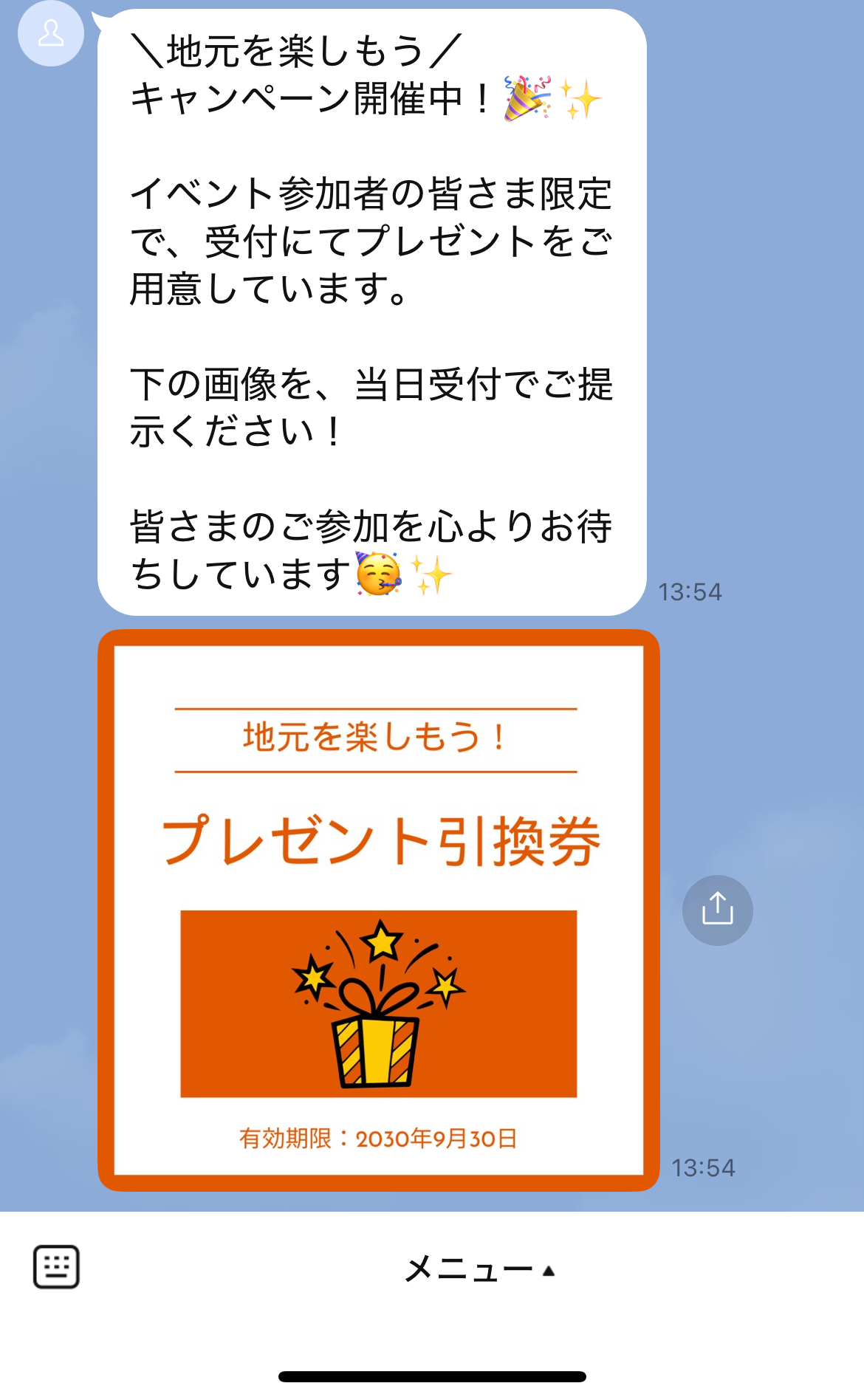Image resolution: width=864 pixels, height=1400 pixels.
Task: Select the keyboard icon at bottom left
Action: [x=55, y=1268]
